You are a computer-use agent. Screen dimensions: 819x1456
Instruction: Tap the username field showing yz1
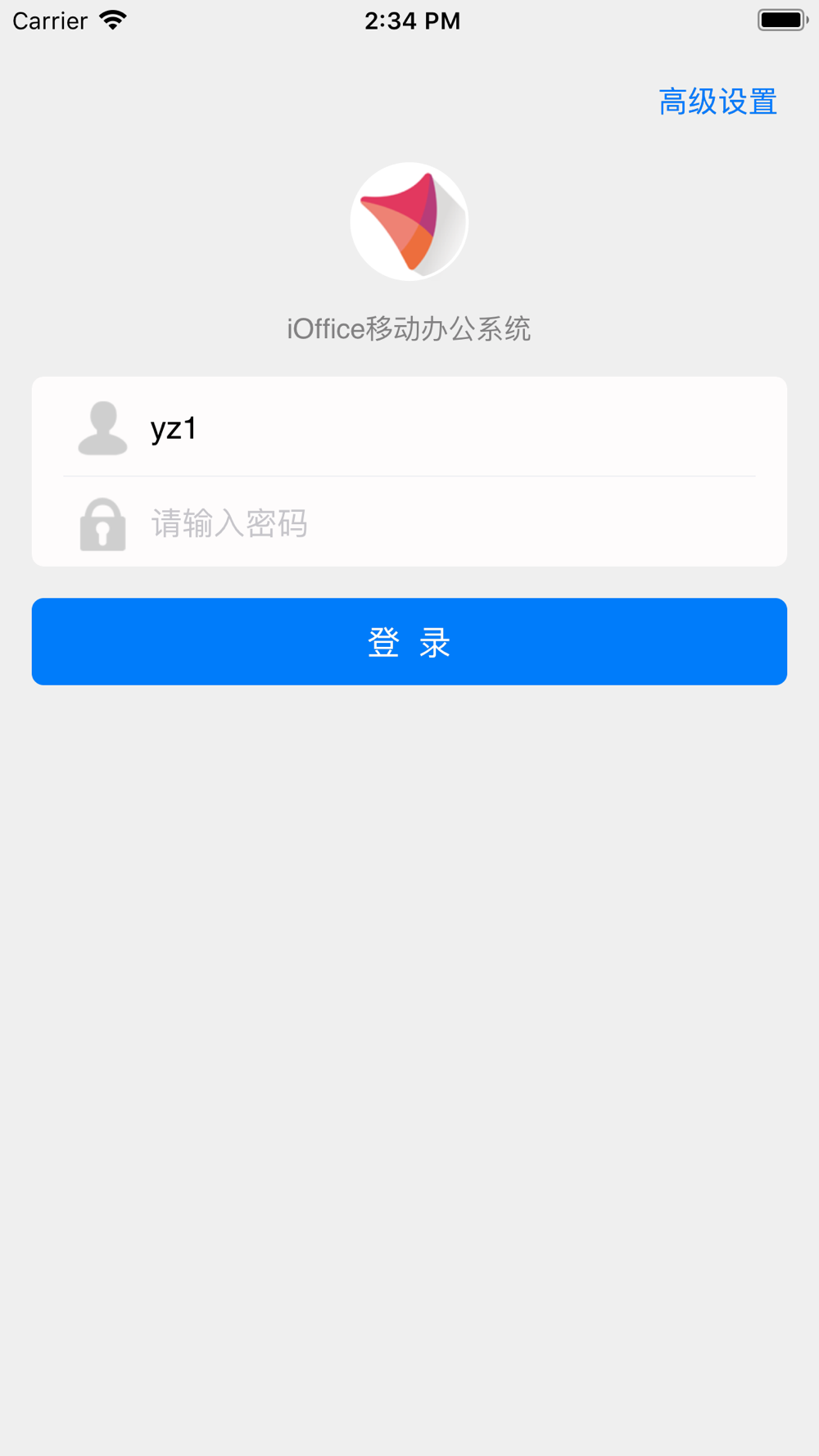tap(451, 427)
